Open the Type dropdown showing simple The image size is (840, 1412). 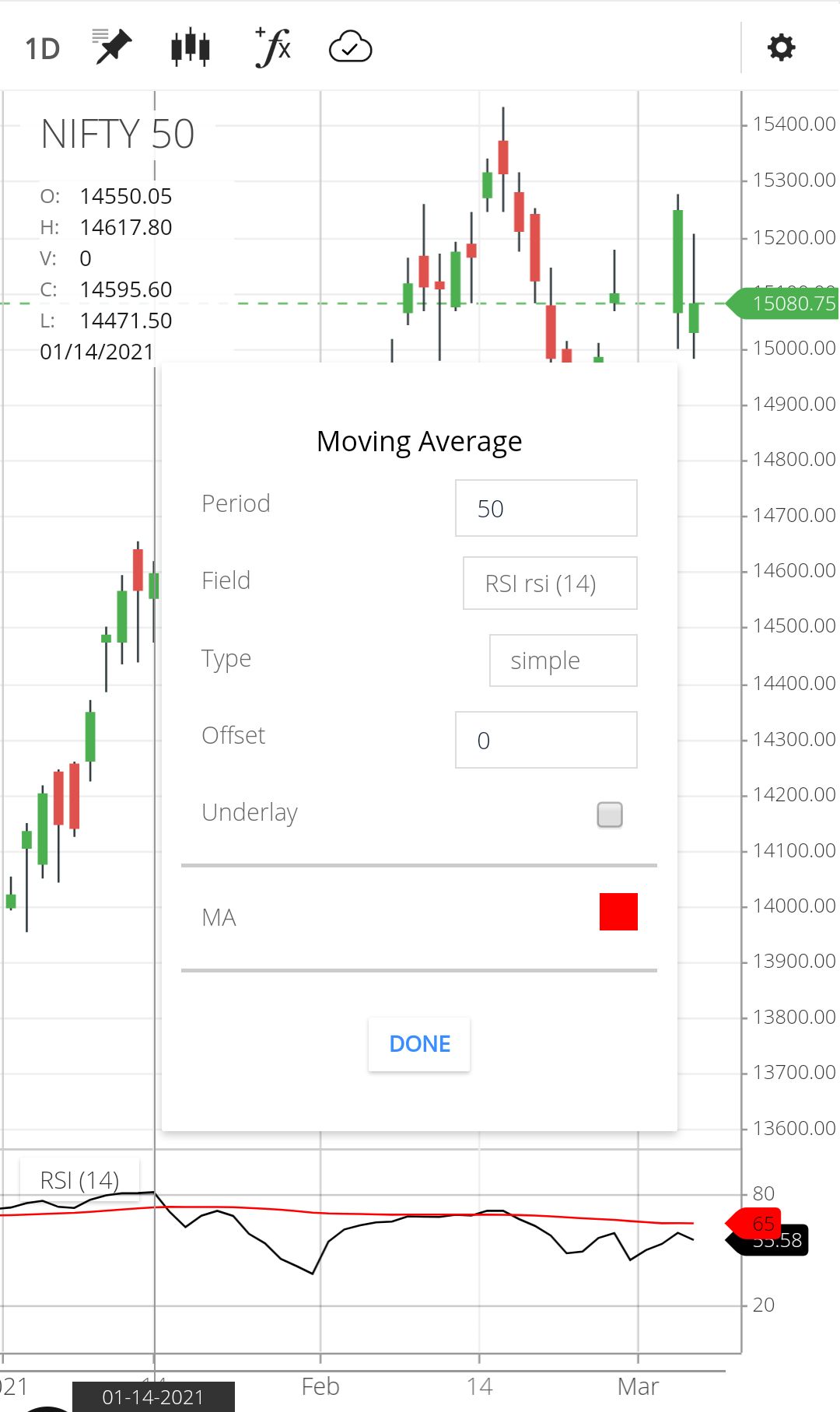click(562, 660)
